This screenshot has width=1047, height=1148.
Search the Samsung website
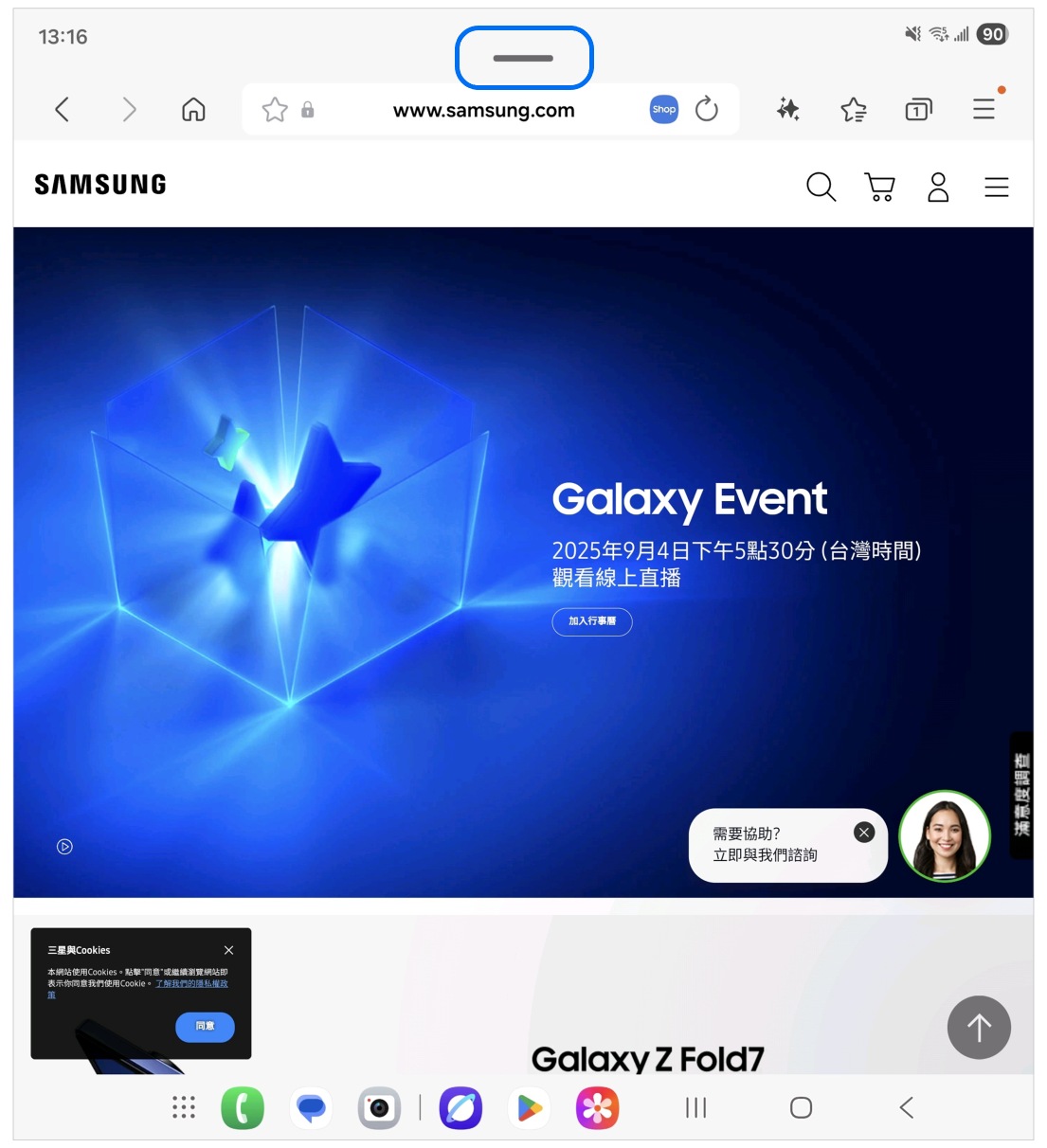(x=821, y=187)
